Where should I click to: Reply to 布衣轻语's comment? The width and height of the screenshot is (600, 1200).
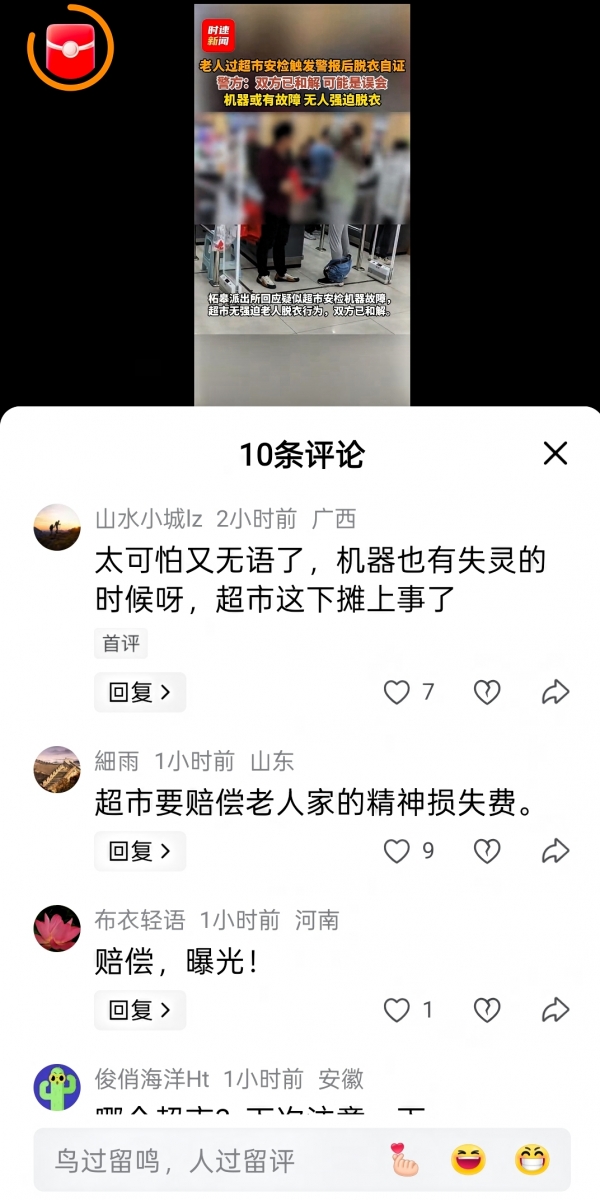click(140, 1010)
